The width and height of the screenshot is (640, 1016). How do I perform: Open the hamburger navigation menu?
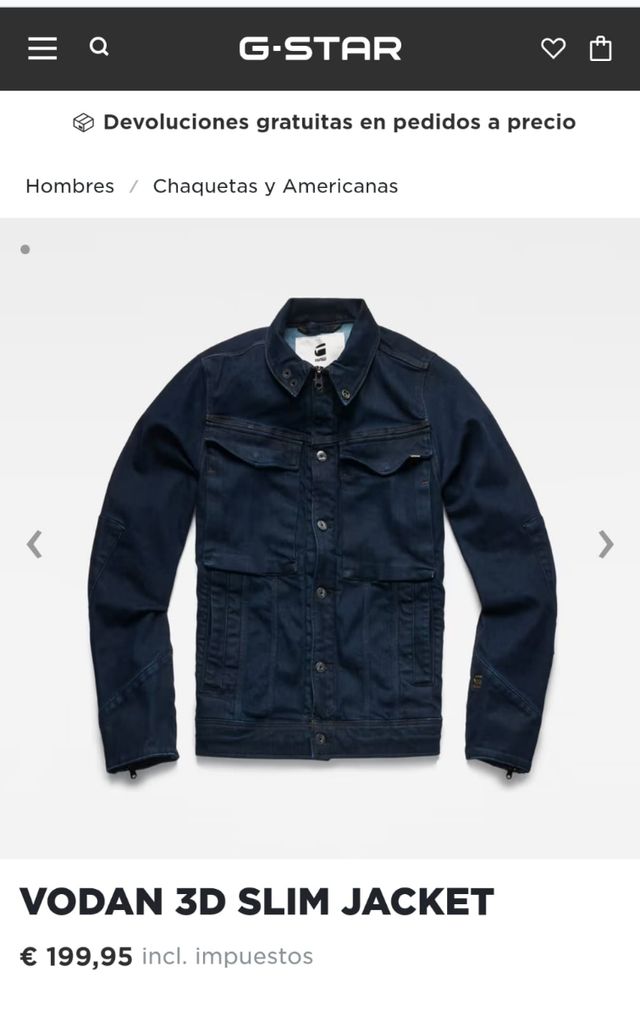[x=42, y=48]
